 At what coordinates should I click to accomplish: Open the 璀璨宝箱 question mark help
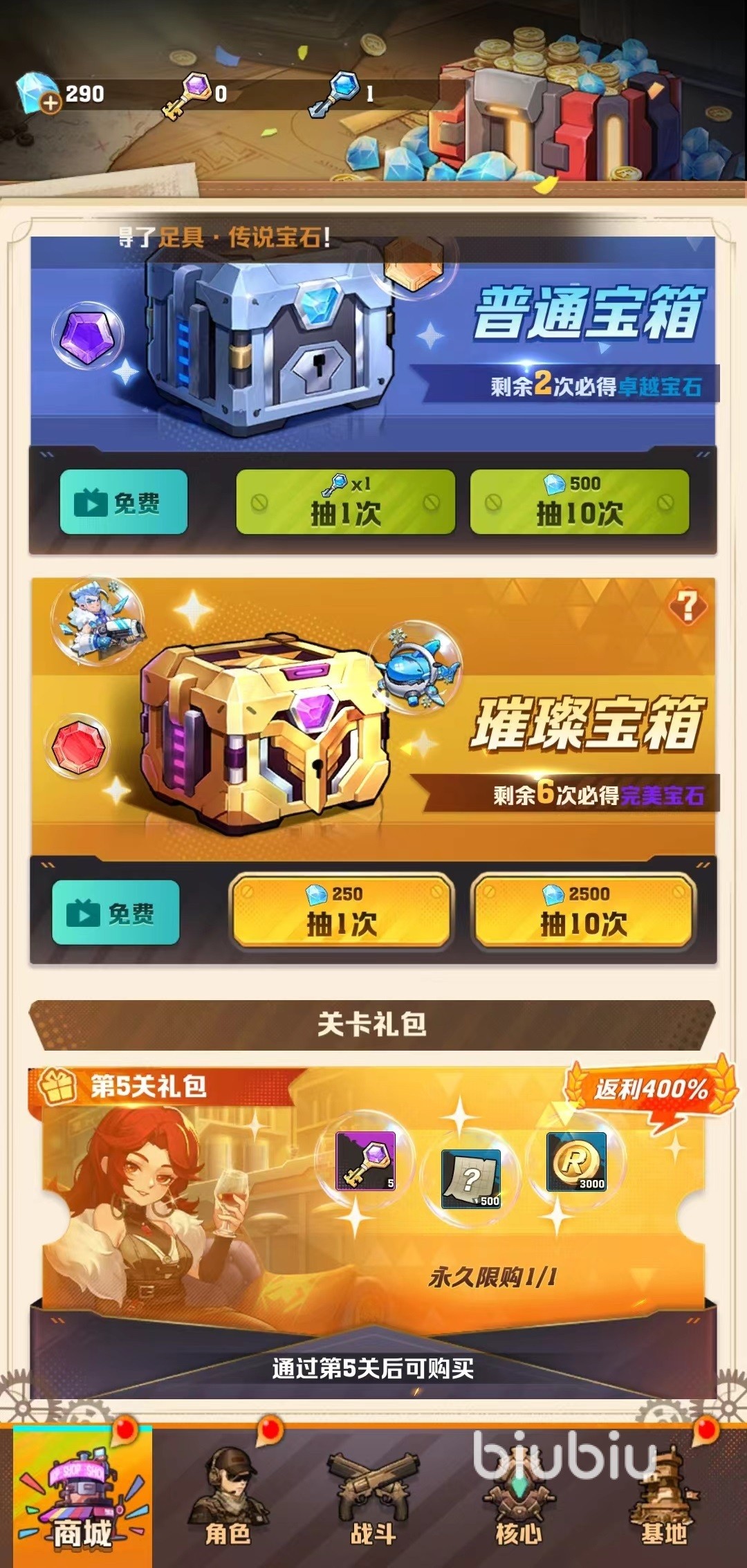tap(687, 607)
